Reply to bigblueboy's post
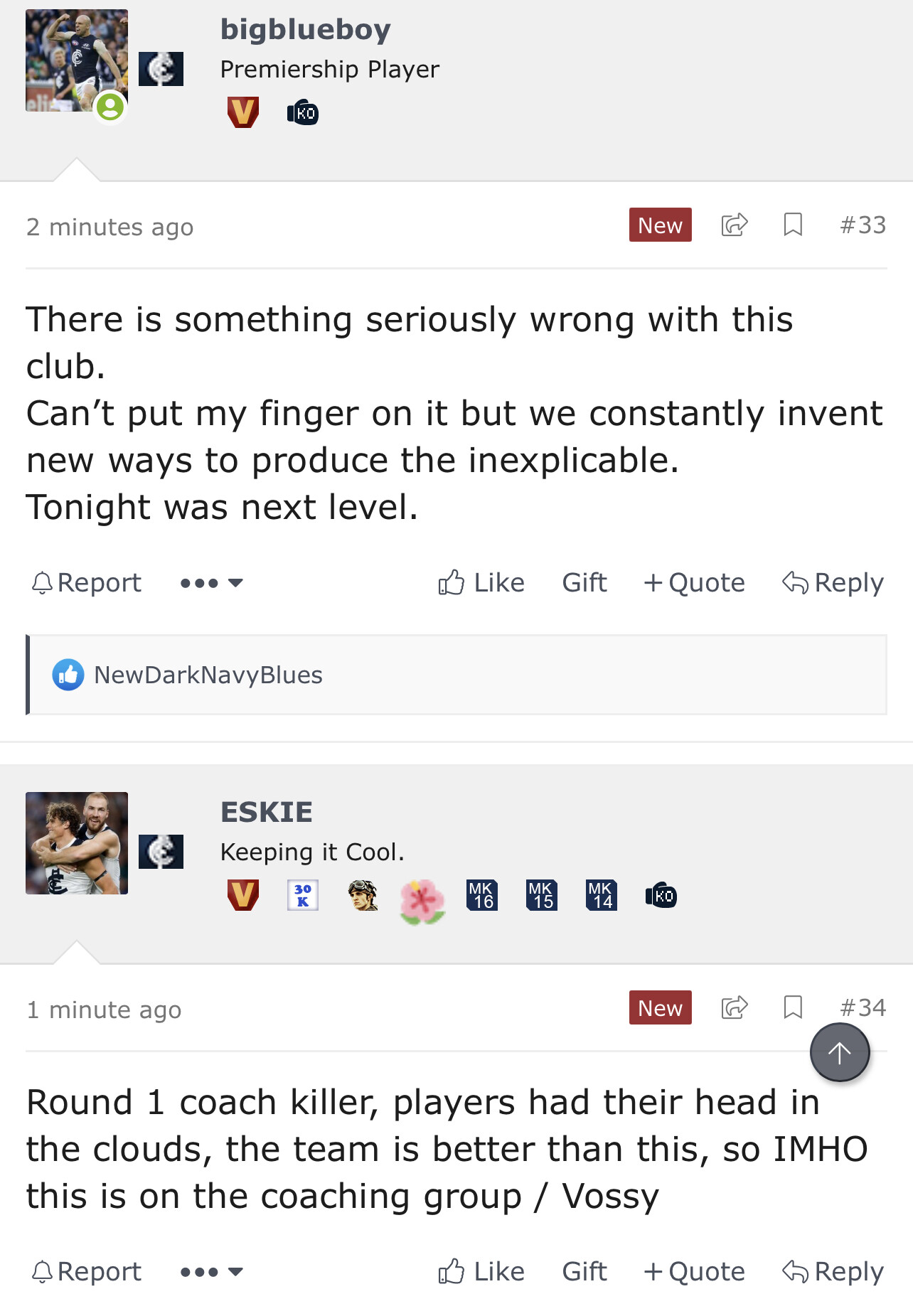913x1316 pixels. click(x=833, y=583)
